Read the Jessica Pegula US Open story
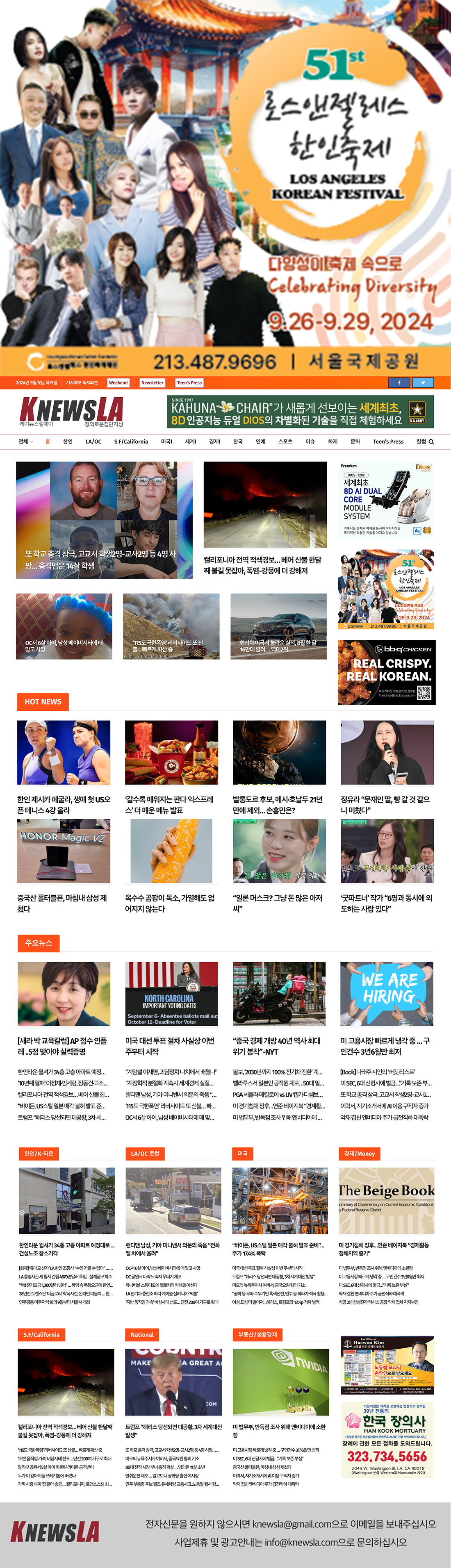 pos(64,805)
